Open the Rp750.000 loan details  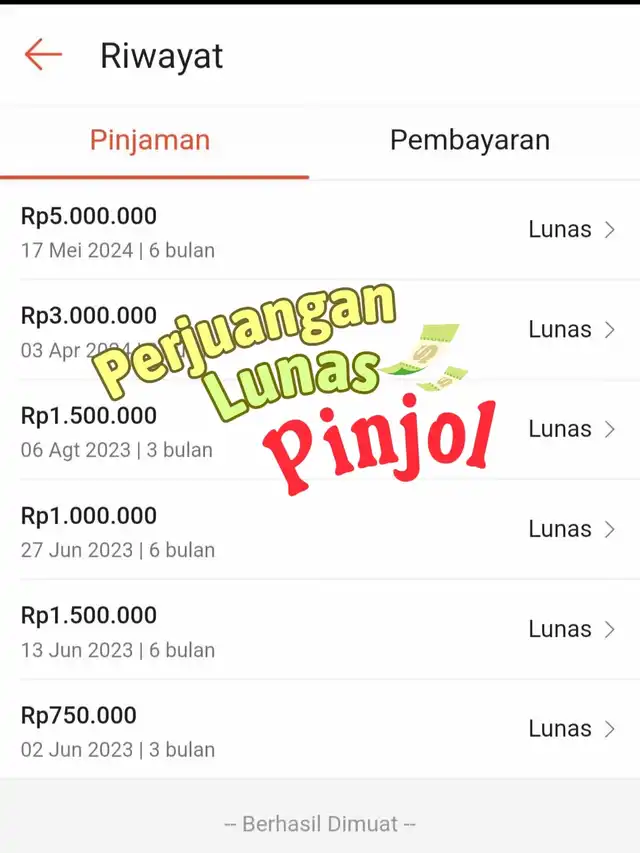coord(320,730)
